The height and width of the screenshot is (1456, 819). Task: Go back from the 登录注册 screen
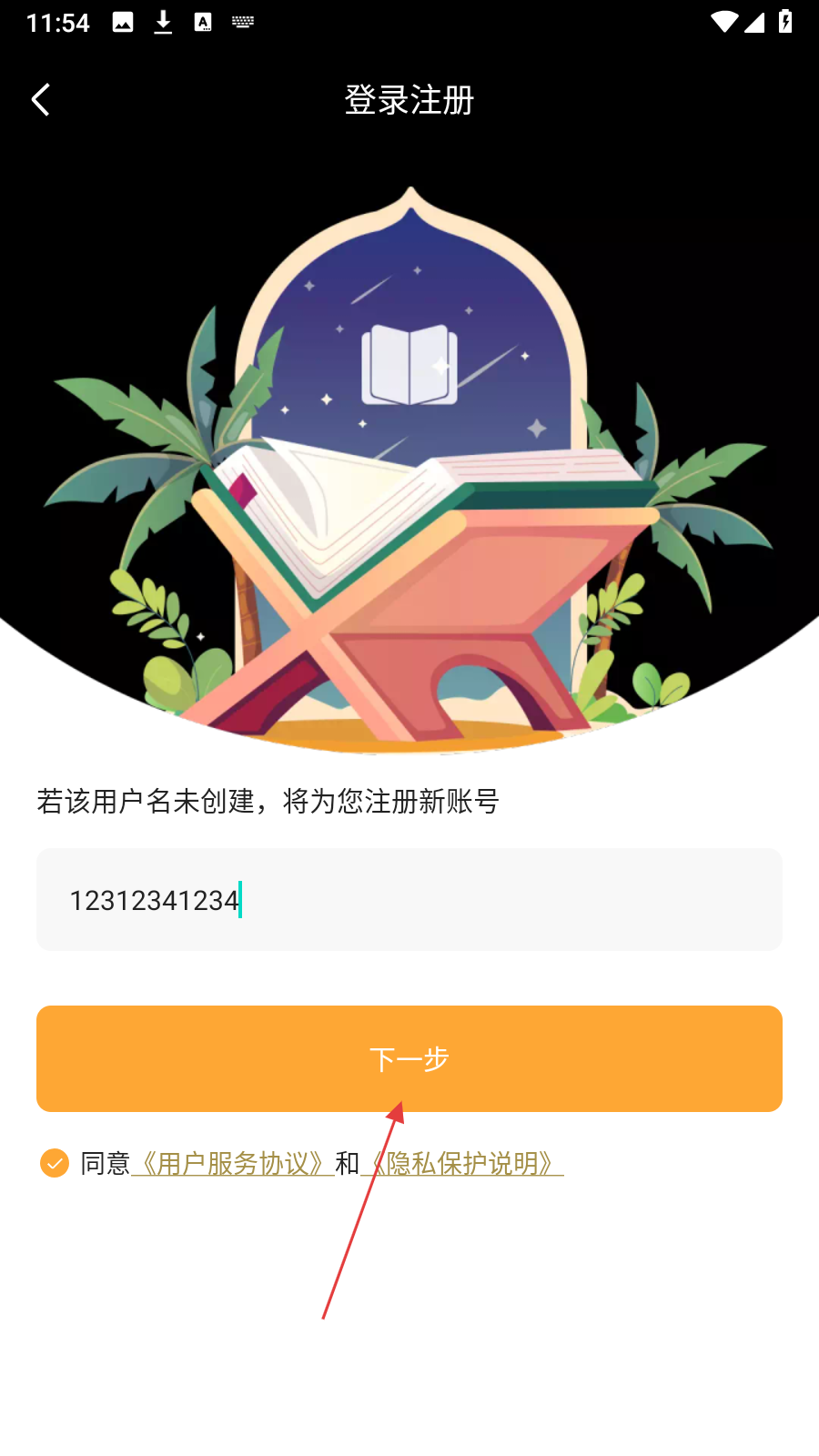(41, 100)
